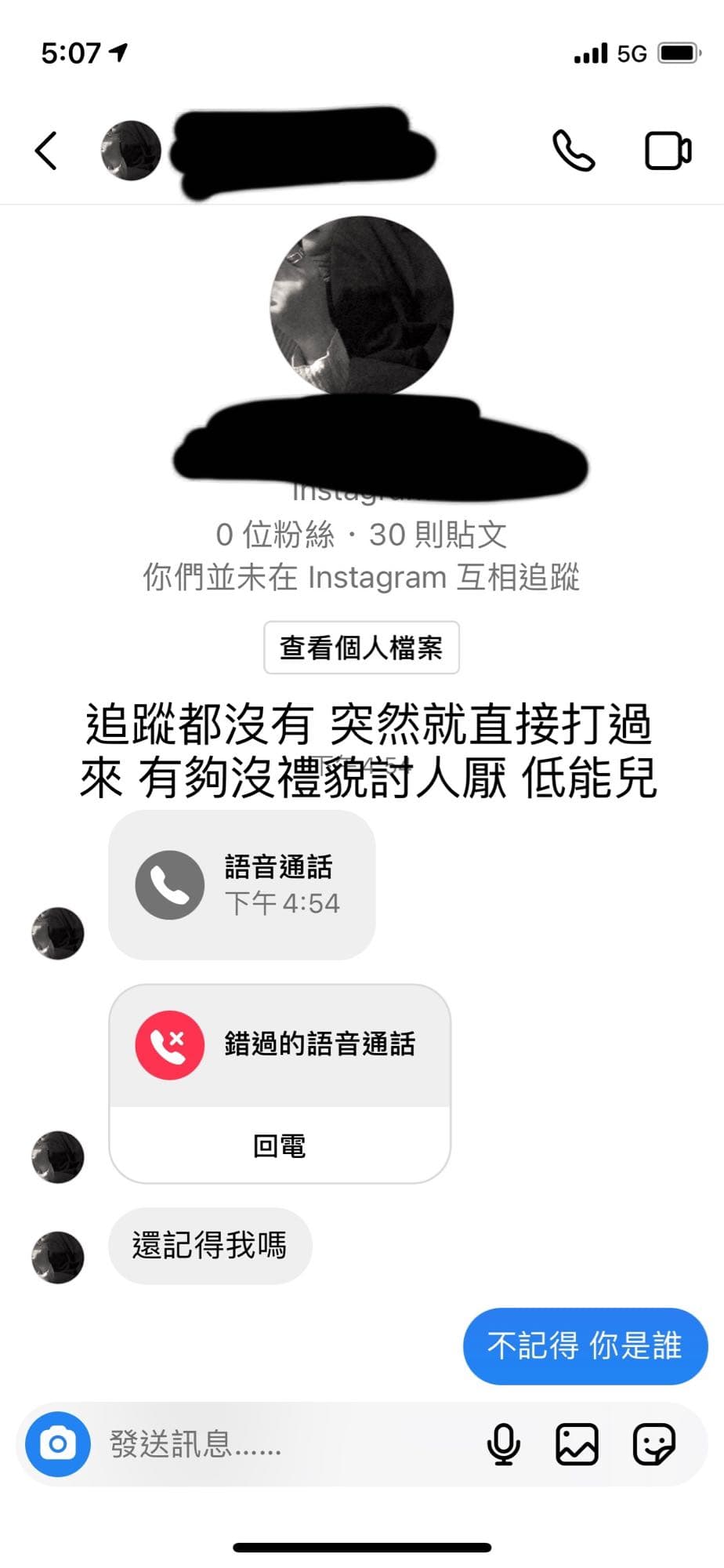Image resolution: width=724 pixels, height=1568 pixels.
Task: Tap the 語音通話 call entry at 下午 4:54
Action: click(x=242, y=885)
